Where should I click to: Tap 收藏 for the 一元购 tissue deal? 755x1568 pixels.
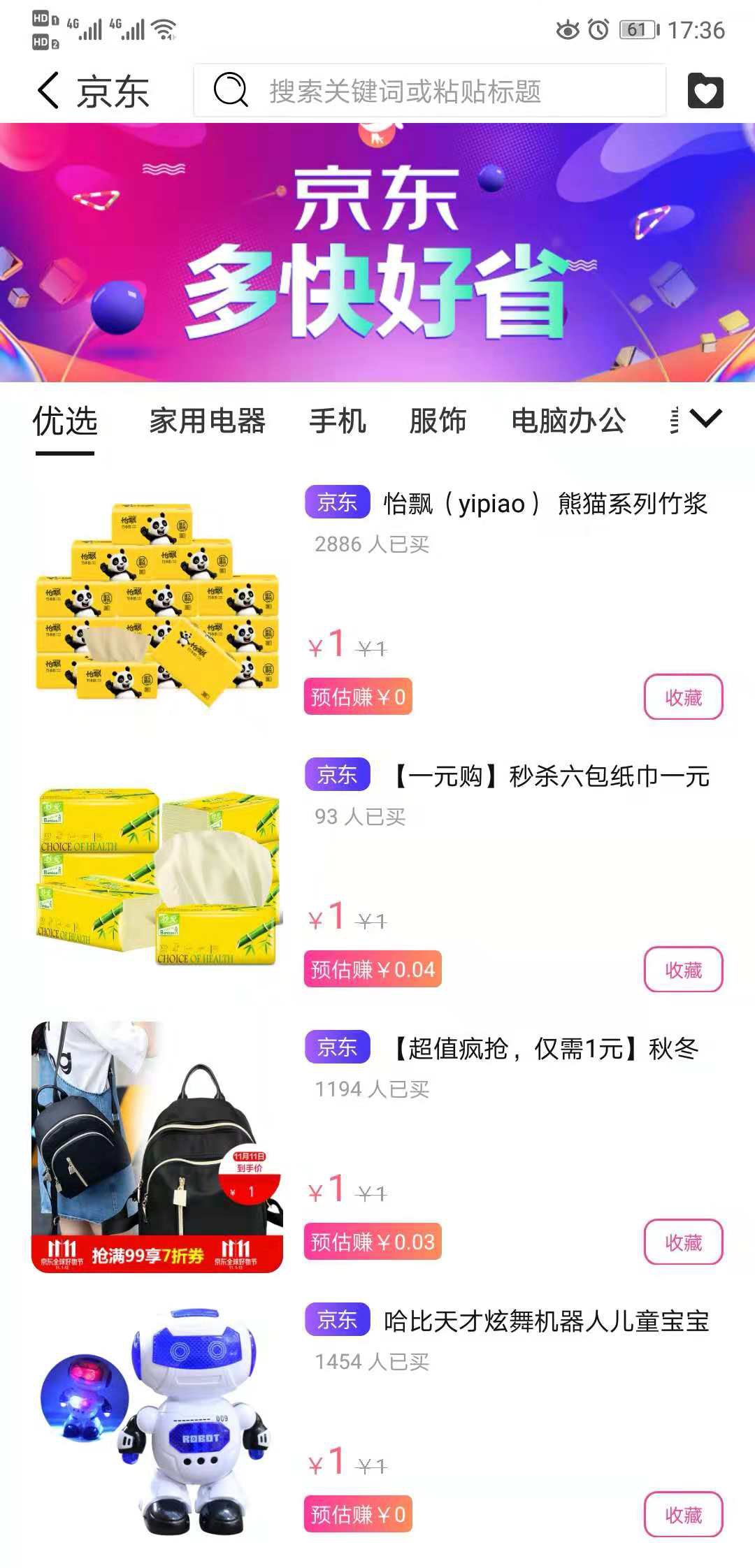[x=683, y=969]
